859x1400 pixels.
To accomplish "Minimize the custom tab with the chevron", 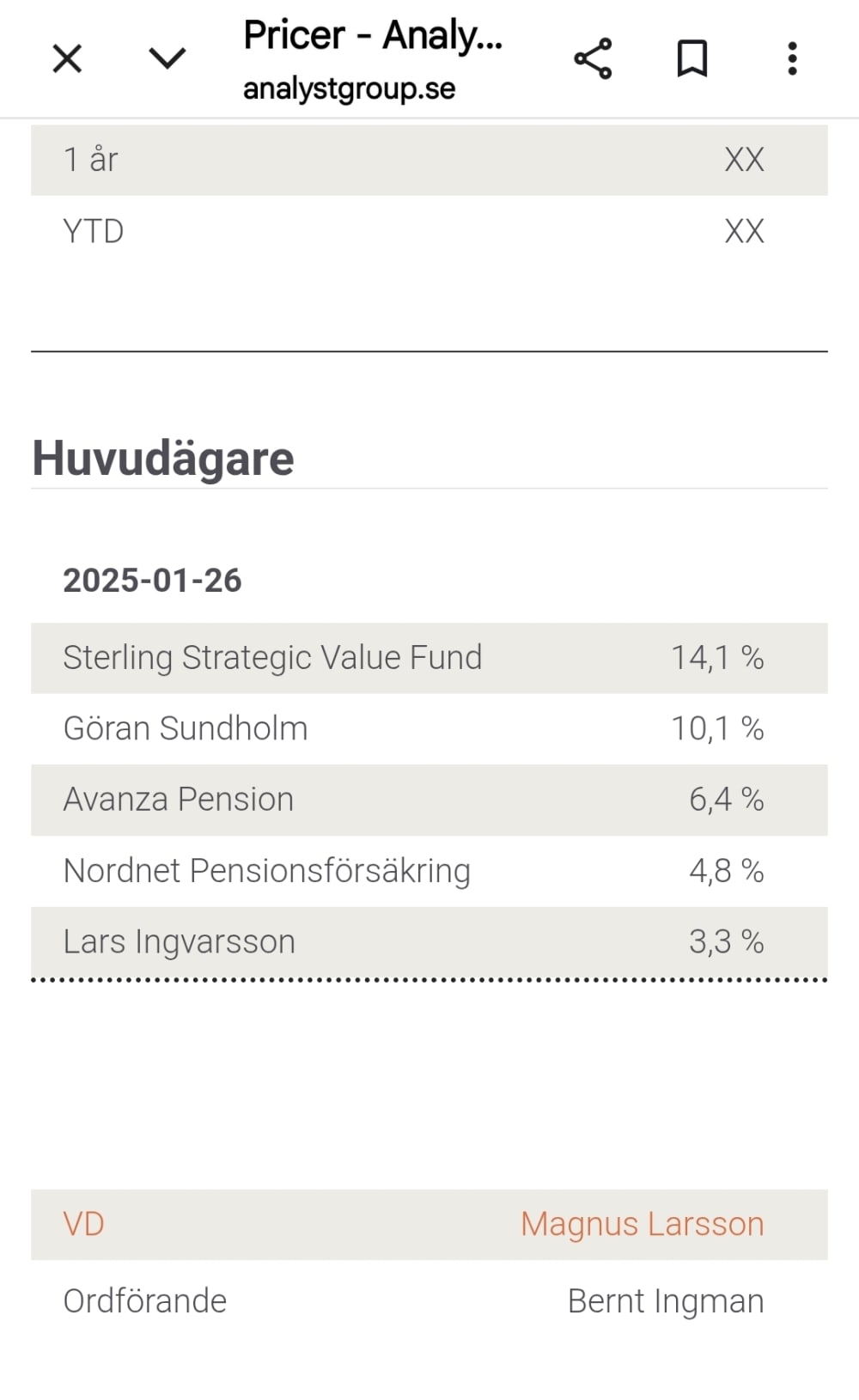I will click(167, 58).
